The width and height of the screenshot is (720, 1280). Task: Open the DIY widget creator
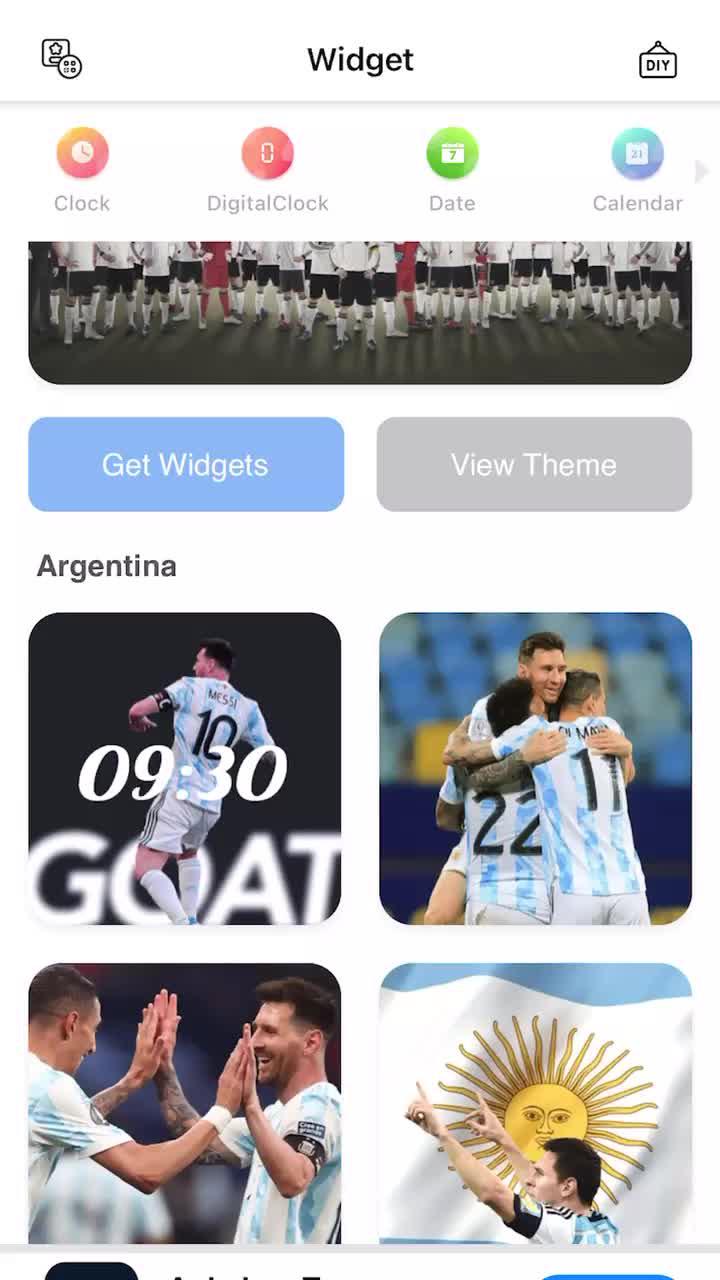pyautogui.click(x=657, y=60)
